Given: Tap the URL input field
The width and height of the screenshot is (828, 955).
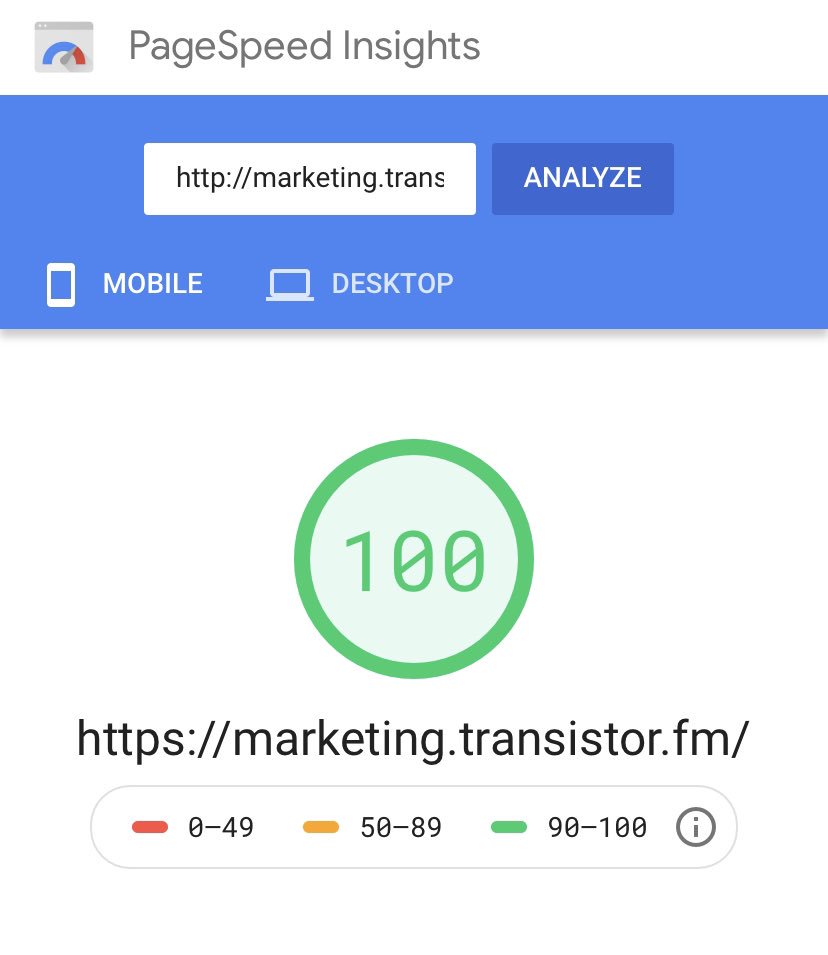Looking at the screenshot, I should point(309,179).
